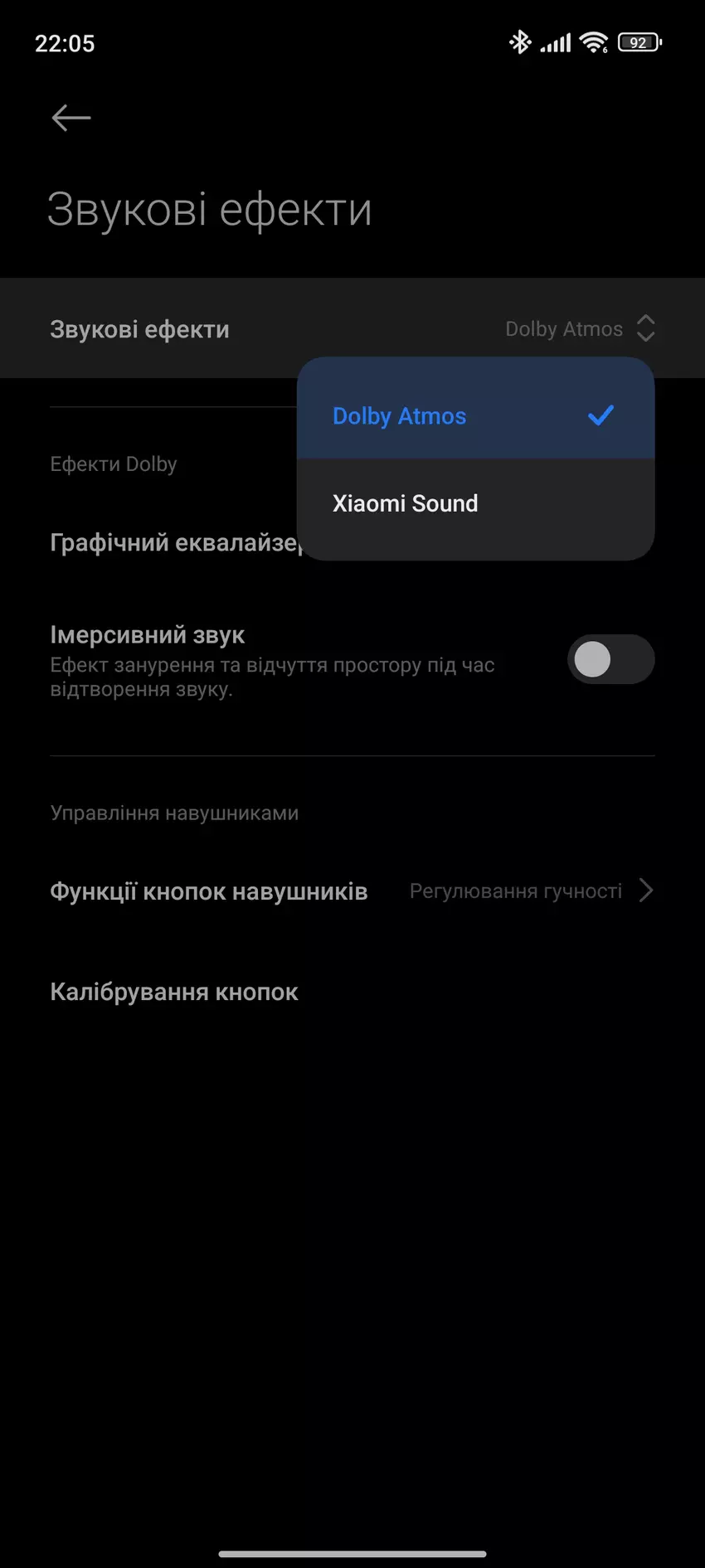
Task: Tap the Звукові ефекти dropdown row
Action: point(352,329)
